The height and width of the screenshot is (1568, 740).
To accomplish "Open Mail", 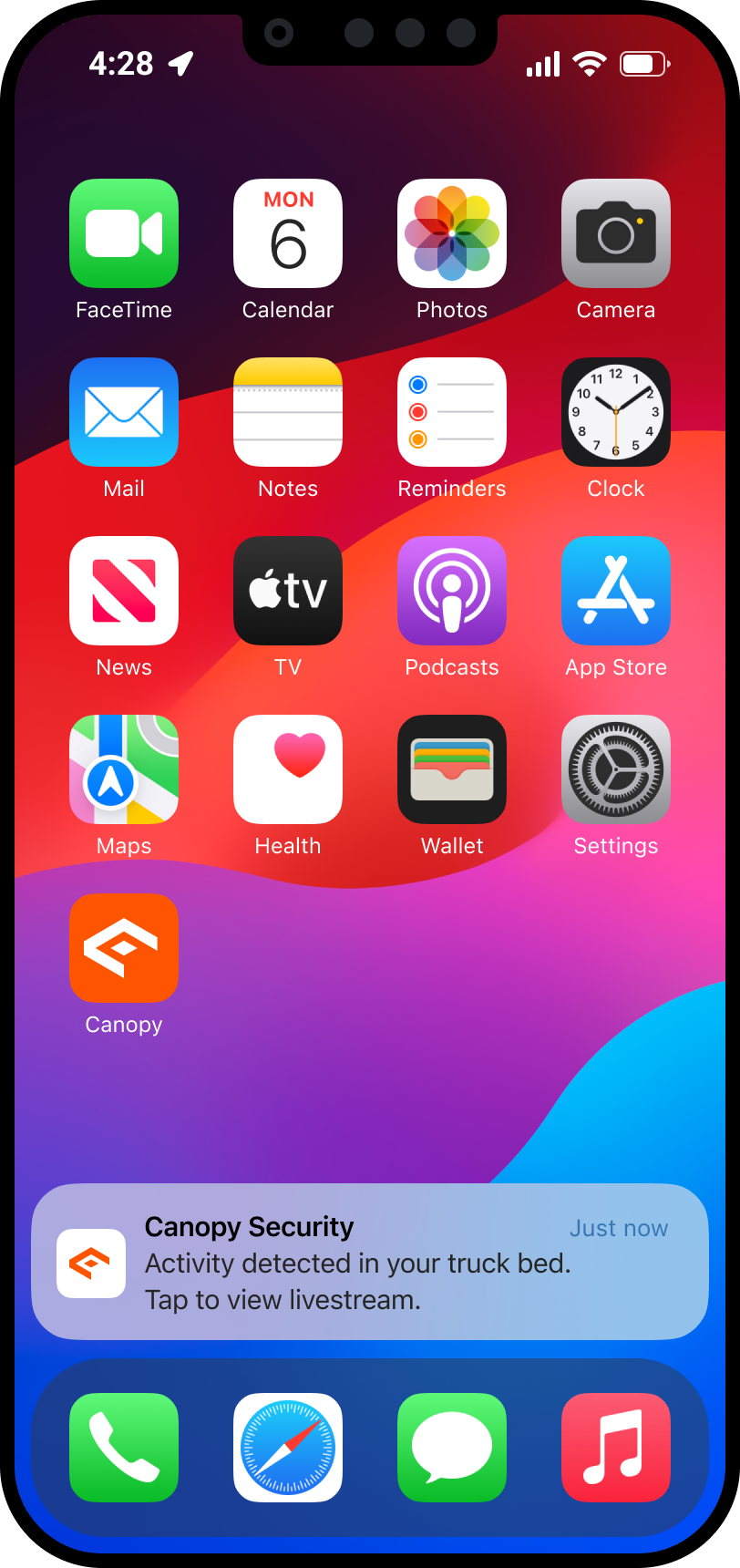I will (124, 412).
